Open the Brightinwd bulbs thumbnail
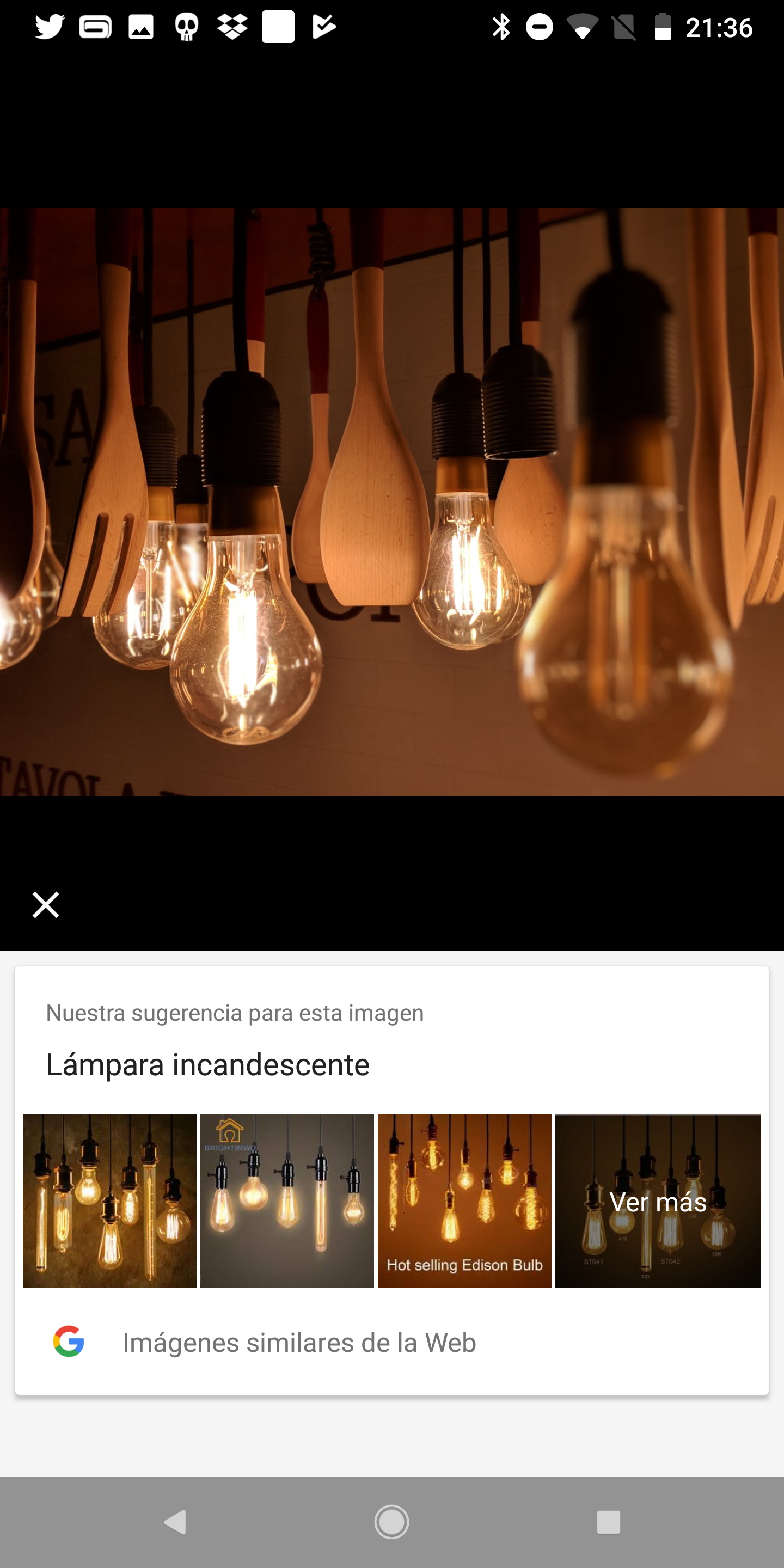This screenshot has width=784, height=1568. pos(287,1202)
